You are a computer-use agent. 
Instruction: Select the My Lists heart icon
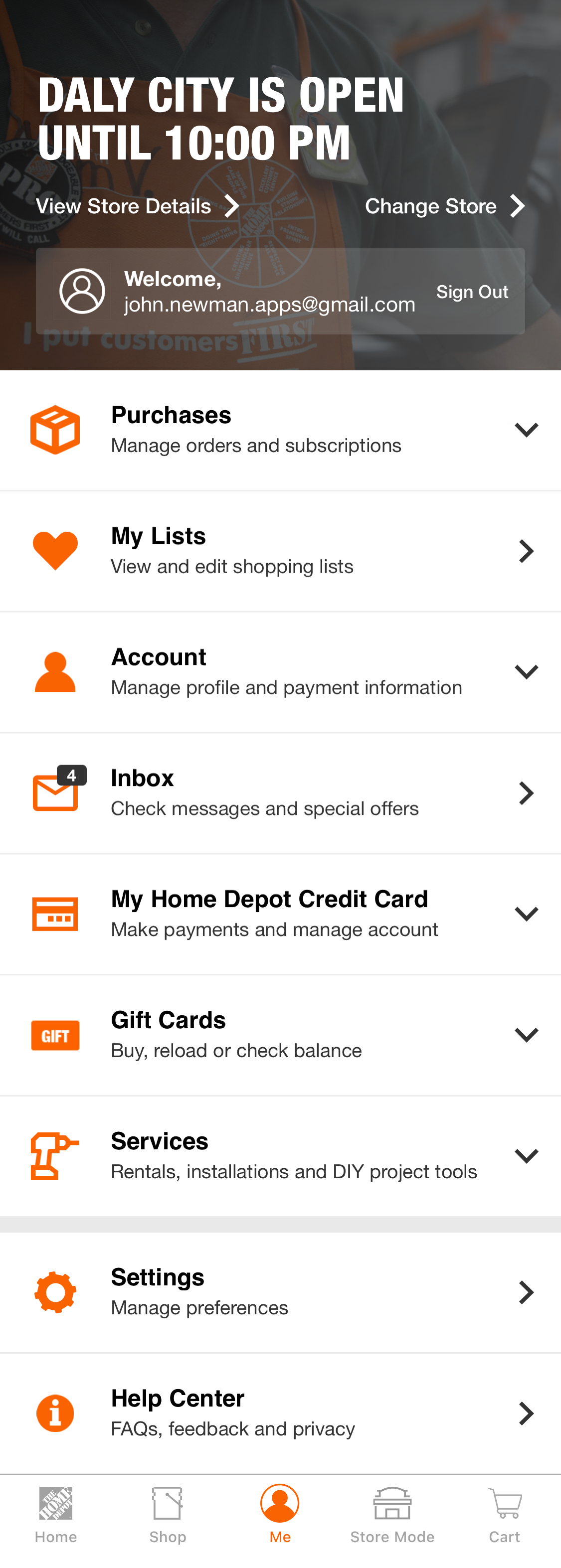coord(55,550)
